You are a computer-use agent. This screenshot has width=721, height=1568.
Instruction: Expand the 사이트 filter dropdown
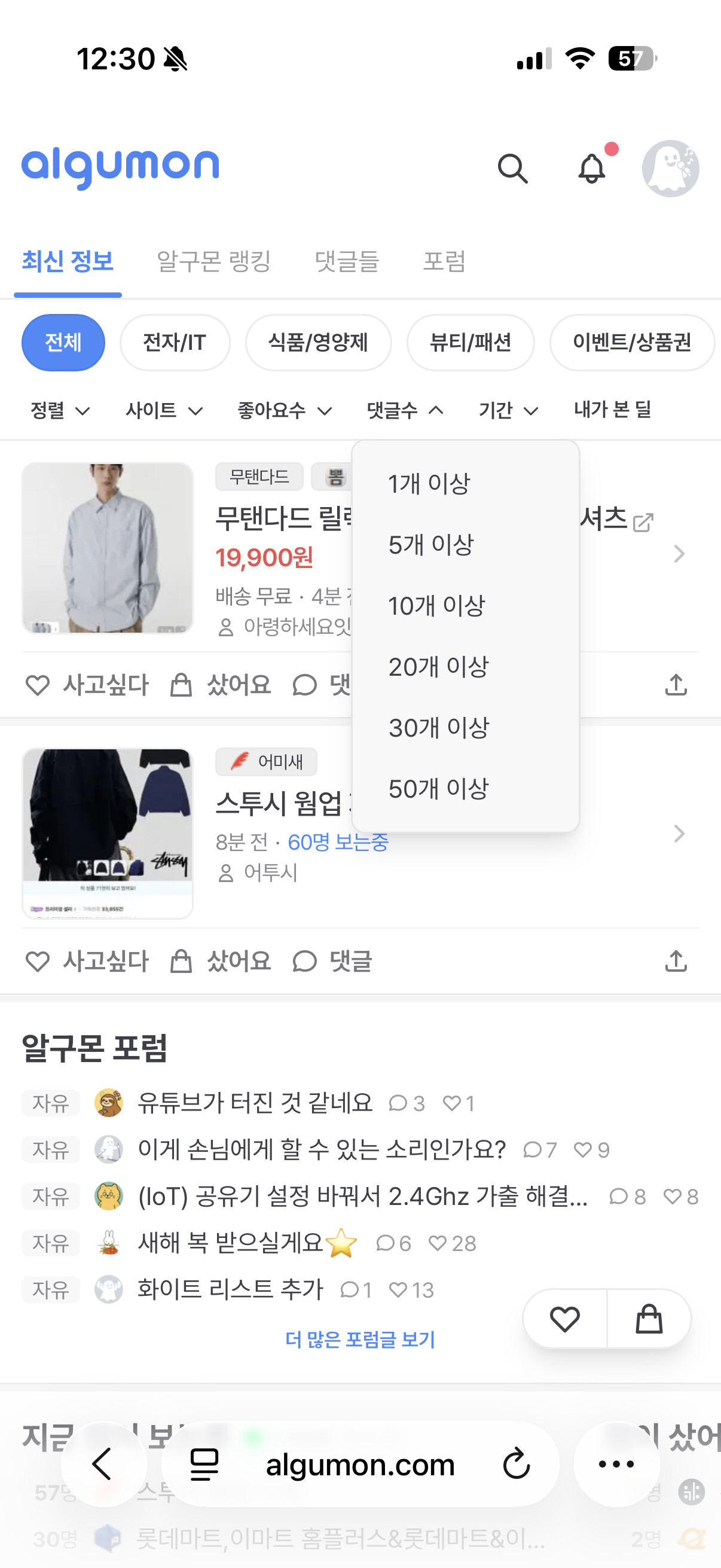pyautogui.click(x=164, y=411)
